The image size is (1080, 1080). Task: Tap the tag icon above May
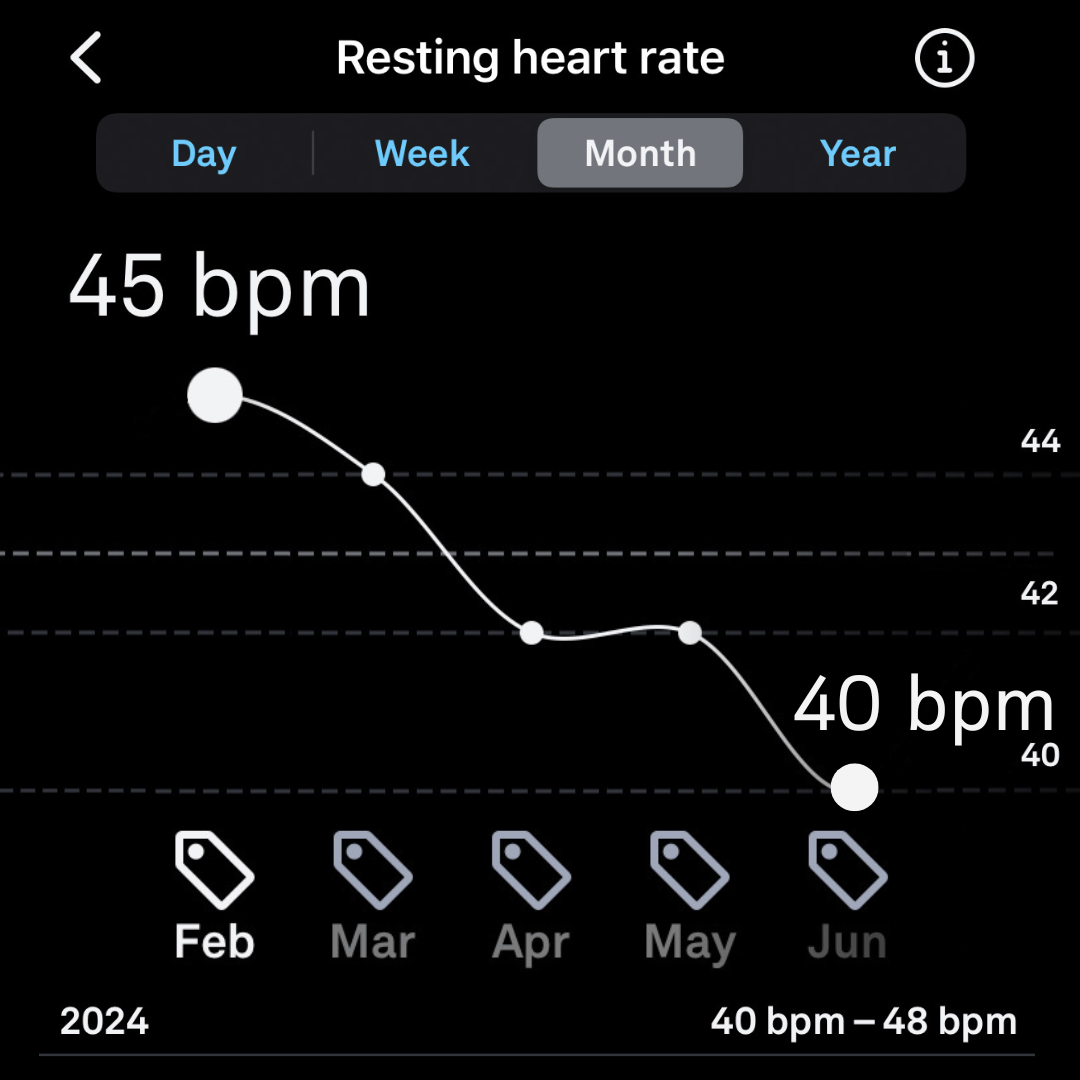point(689,869)
